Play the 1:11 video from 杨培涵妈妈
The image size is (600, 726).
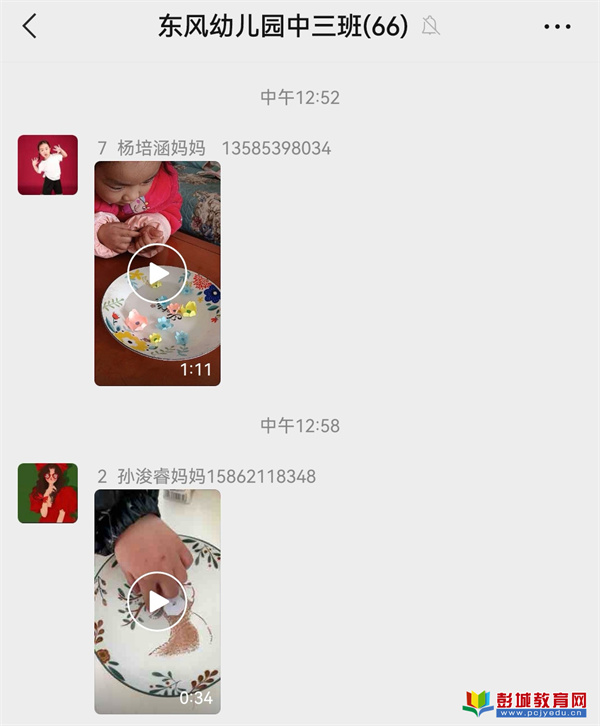[157, 273]
